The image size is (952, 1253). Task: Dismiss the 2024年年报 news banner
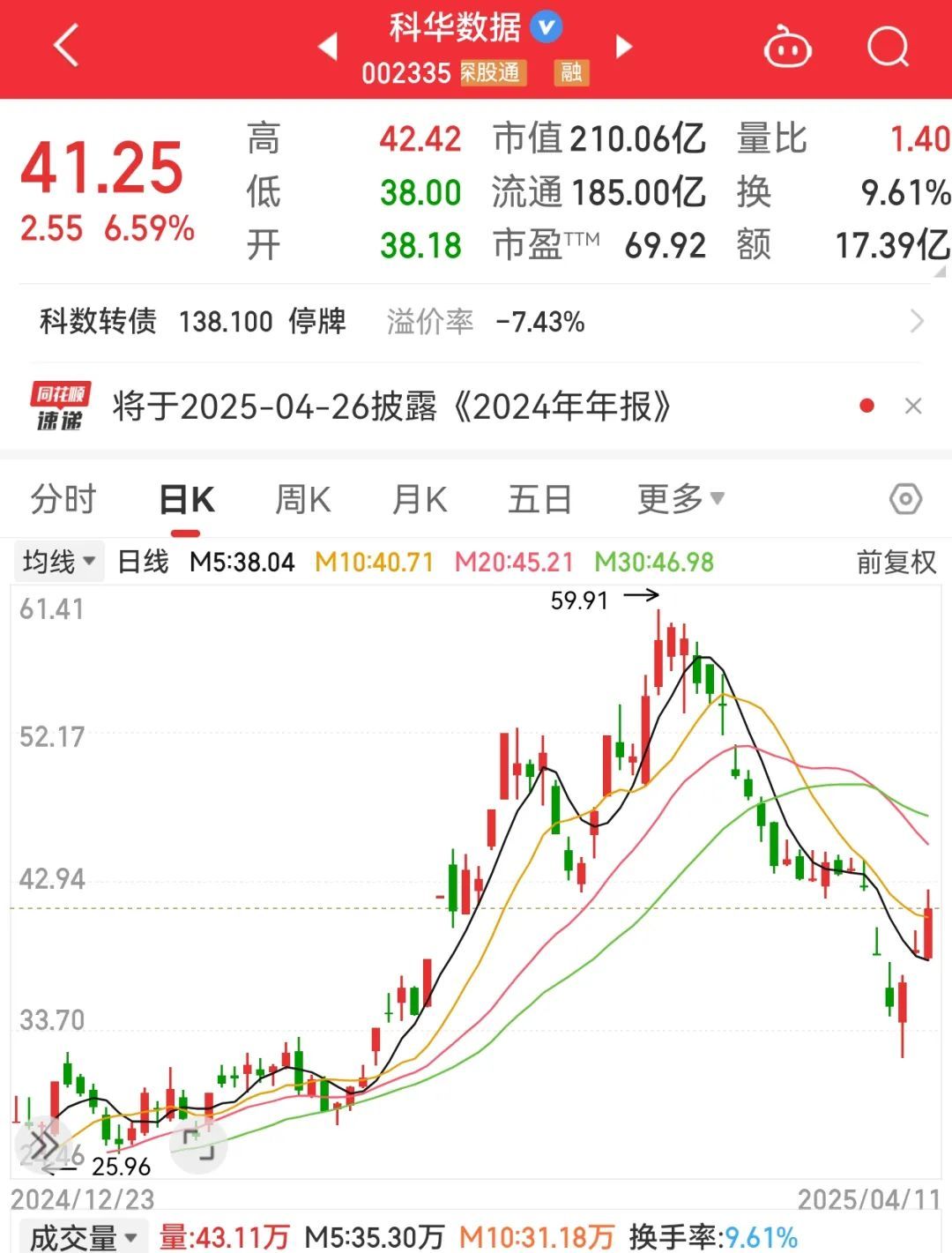[x=914, y=406]
